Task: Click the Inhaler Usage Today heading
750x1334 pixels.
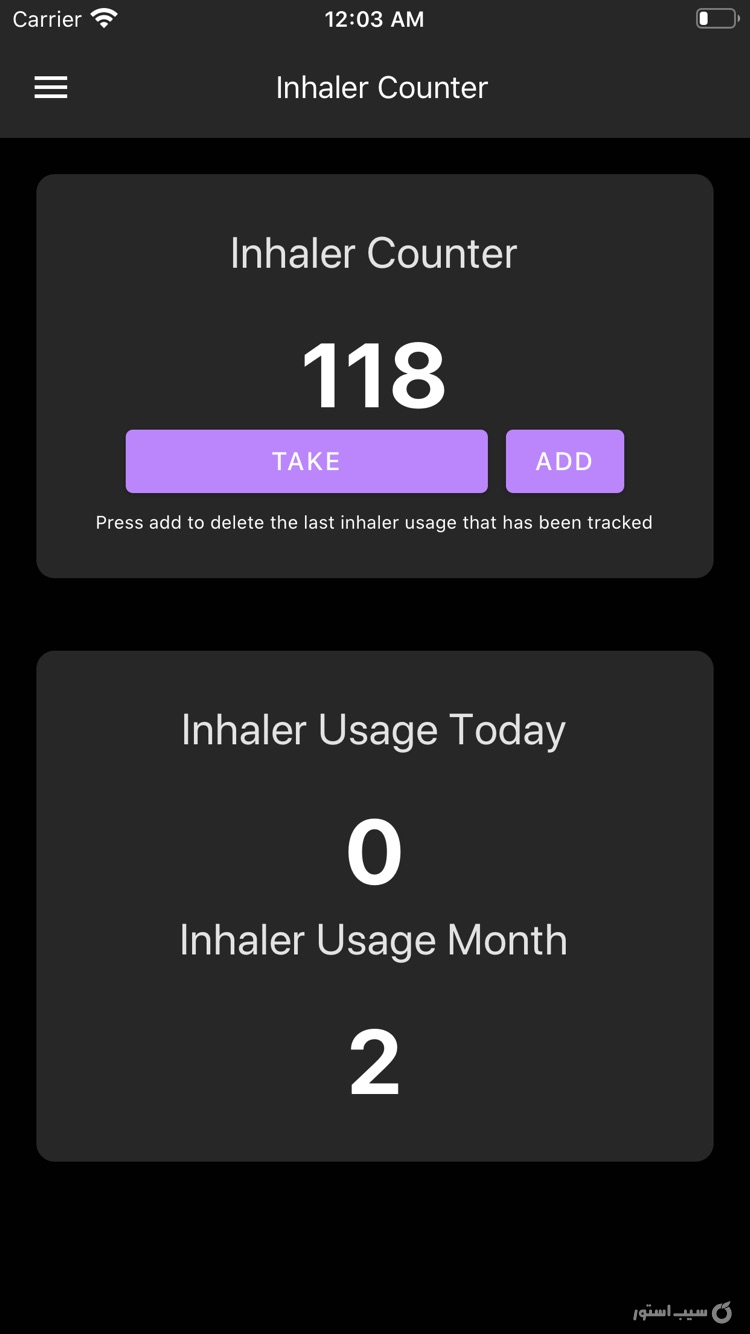Action: [x=373, y=730]
